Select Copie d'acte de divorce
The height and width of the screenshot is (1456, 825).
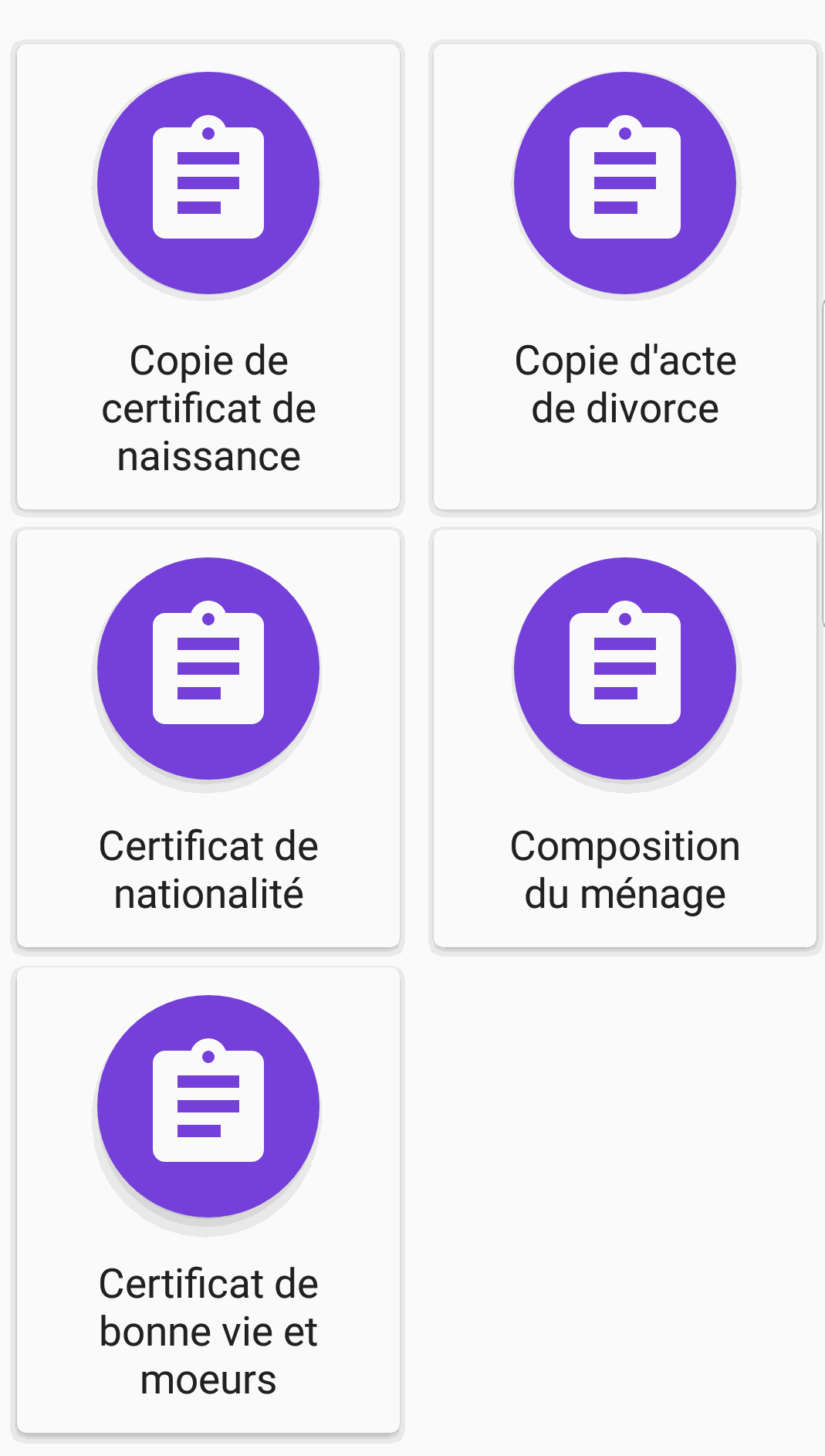click(625, 276)
